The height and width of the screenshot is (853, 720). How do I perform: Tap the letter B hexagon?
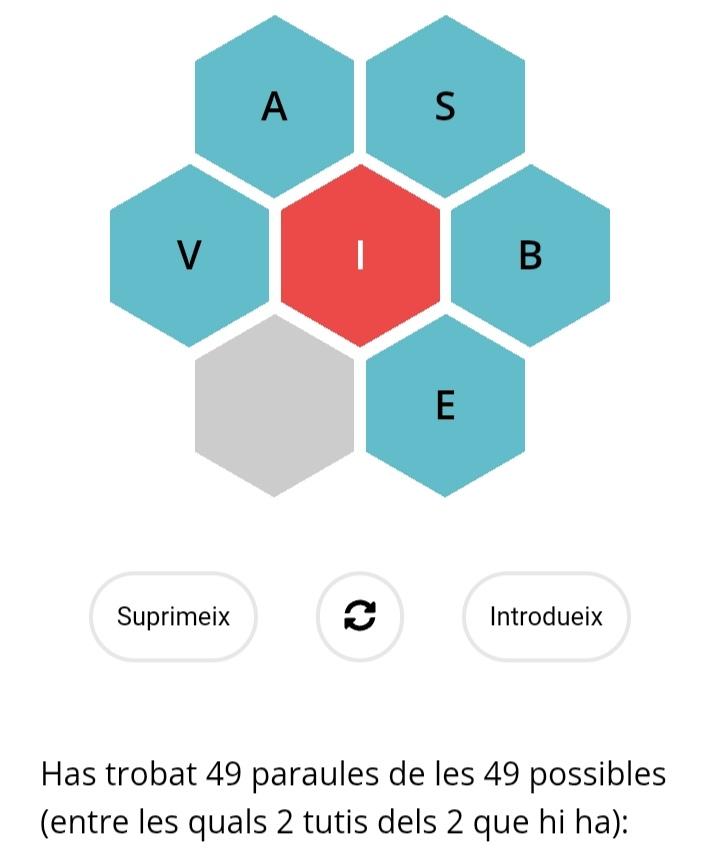tap(530, 256)
